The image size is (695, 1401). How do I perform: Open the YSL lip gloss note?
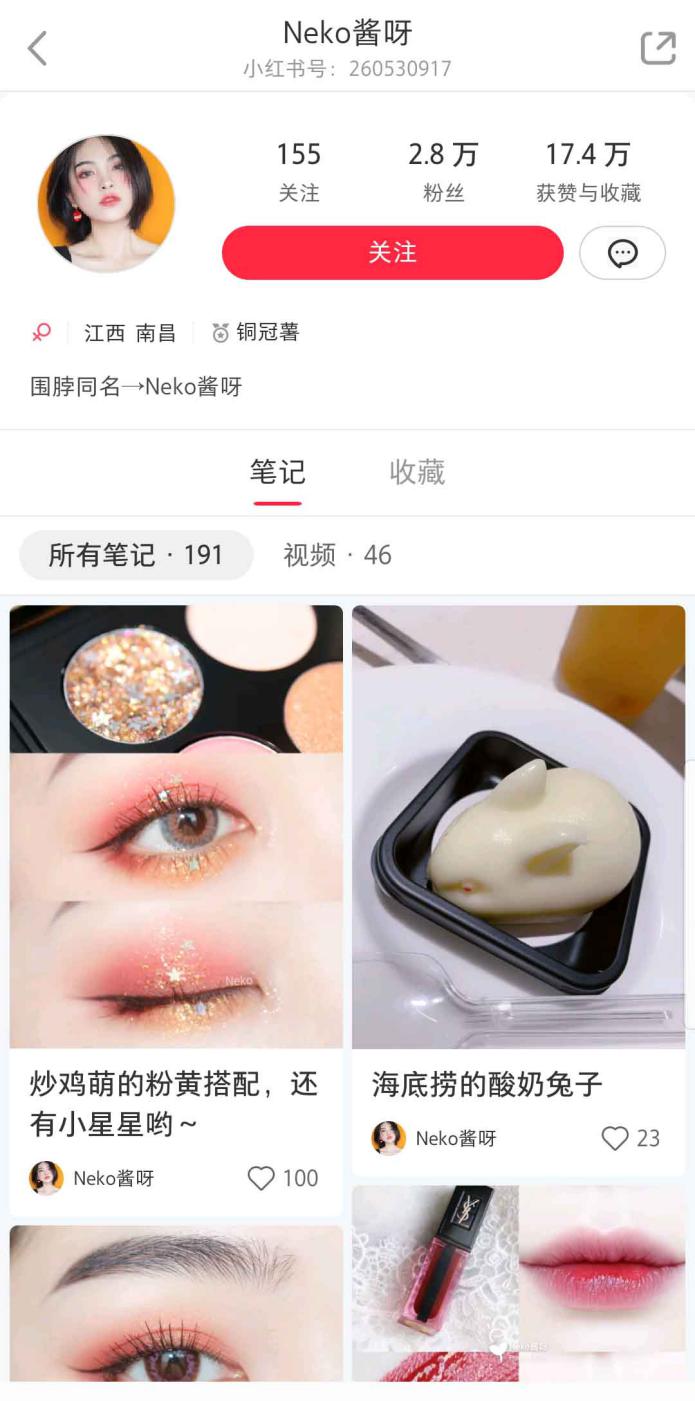518,1283
